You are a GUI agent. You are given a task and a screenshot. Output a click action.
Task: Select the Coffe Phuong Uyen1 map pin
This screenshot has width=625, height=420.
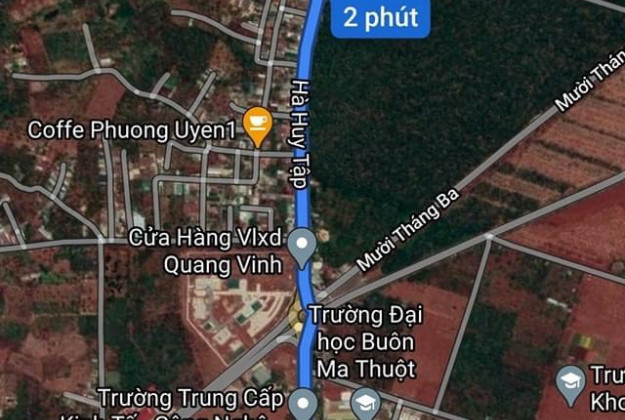tap(258, 127)
